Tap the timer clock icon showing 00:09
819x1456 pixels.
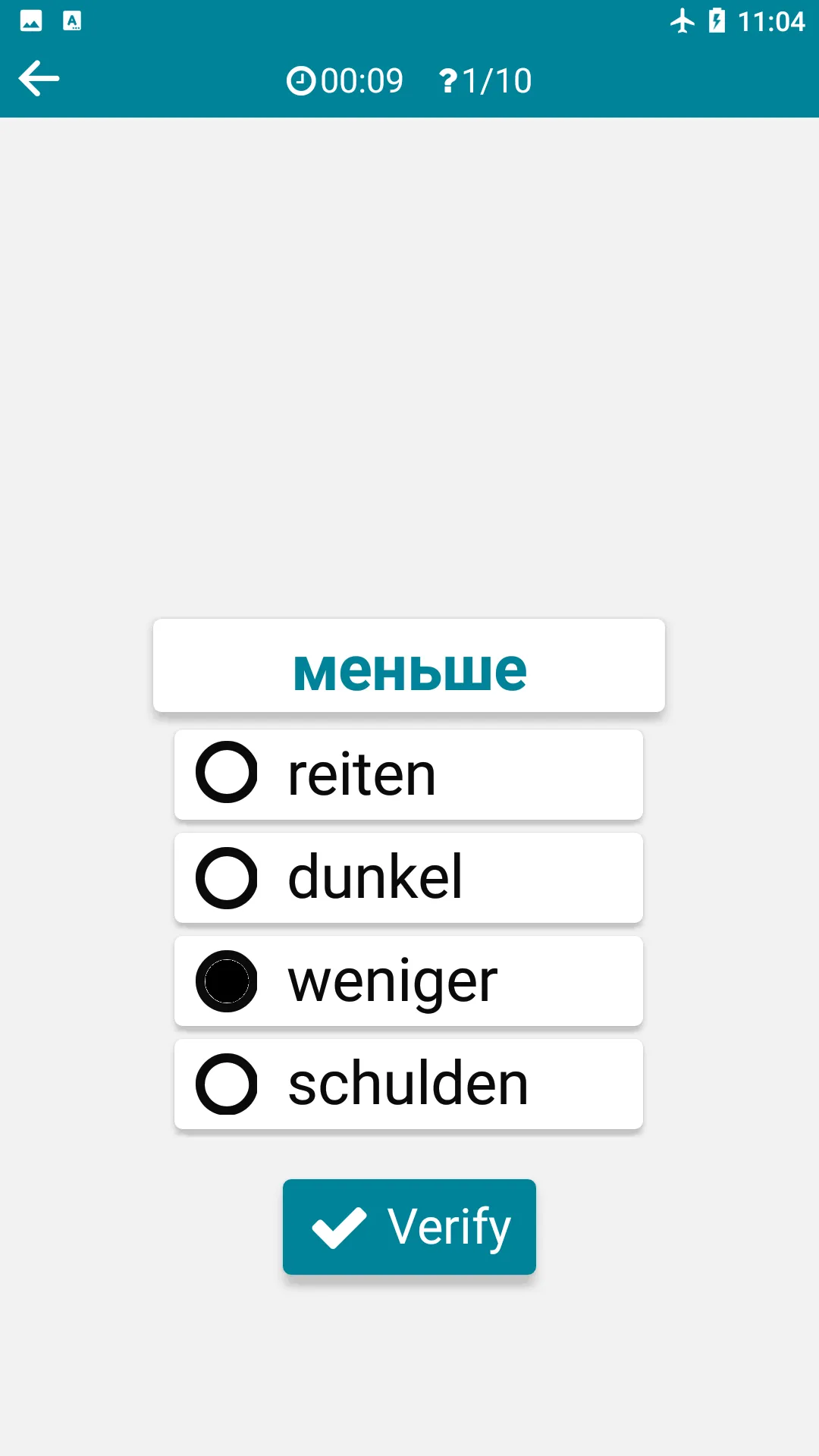point(303,80)
